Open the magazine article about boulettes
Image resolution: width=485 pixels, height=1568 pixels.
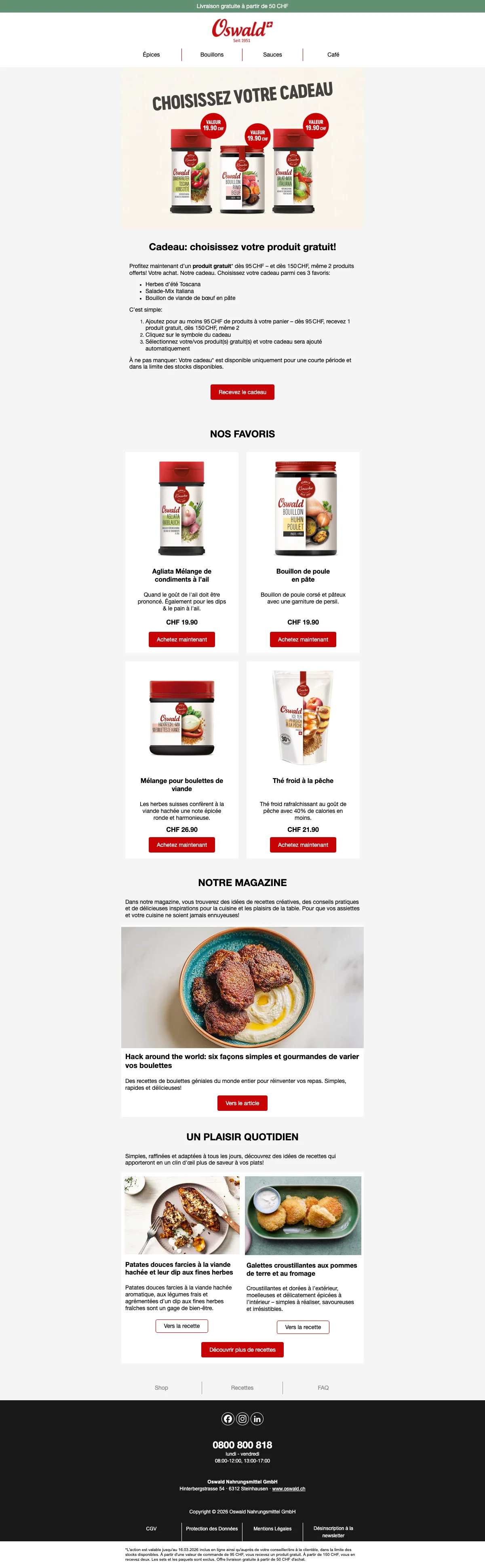pyautogui.click(x=242, y=1102)
